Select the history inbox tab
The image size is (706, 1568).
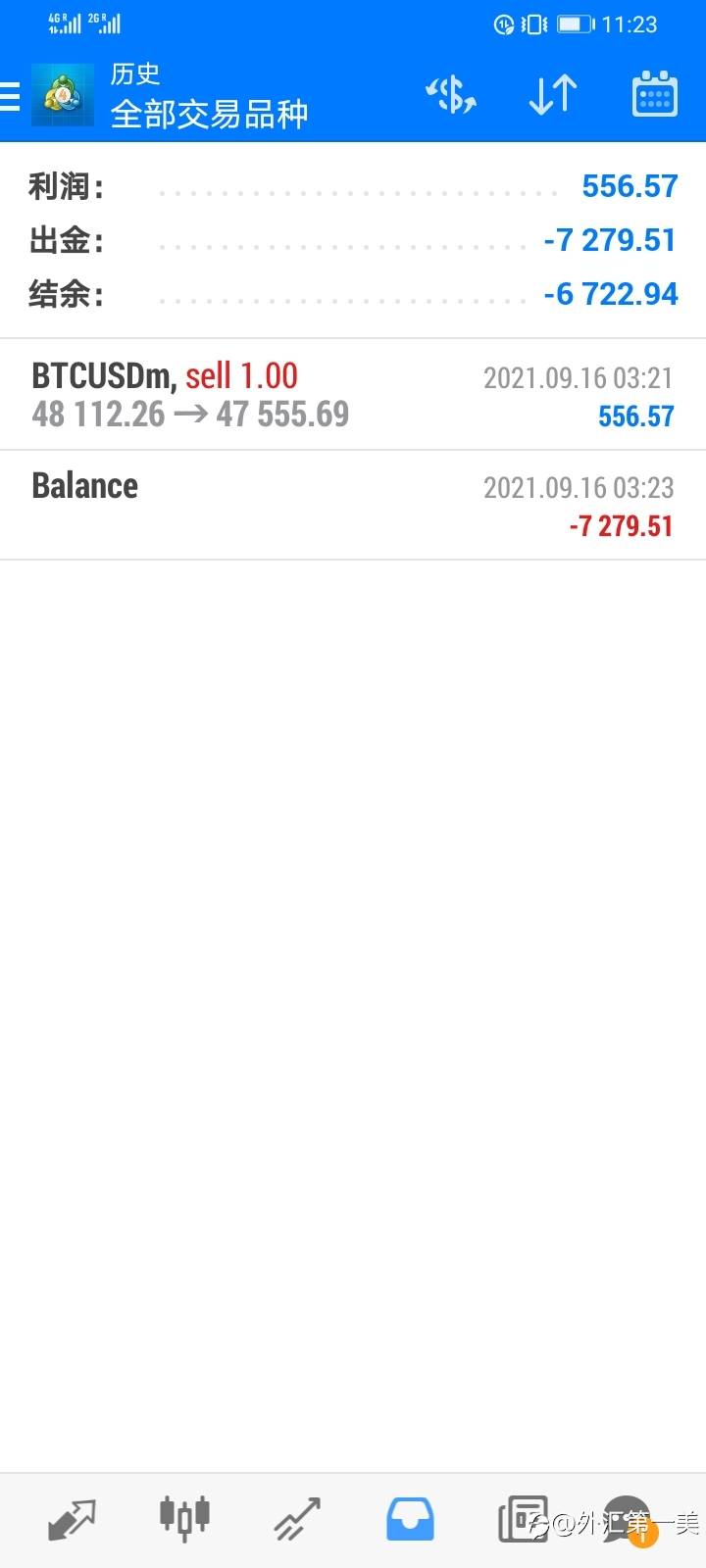pos(410,1520)
